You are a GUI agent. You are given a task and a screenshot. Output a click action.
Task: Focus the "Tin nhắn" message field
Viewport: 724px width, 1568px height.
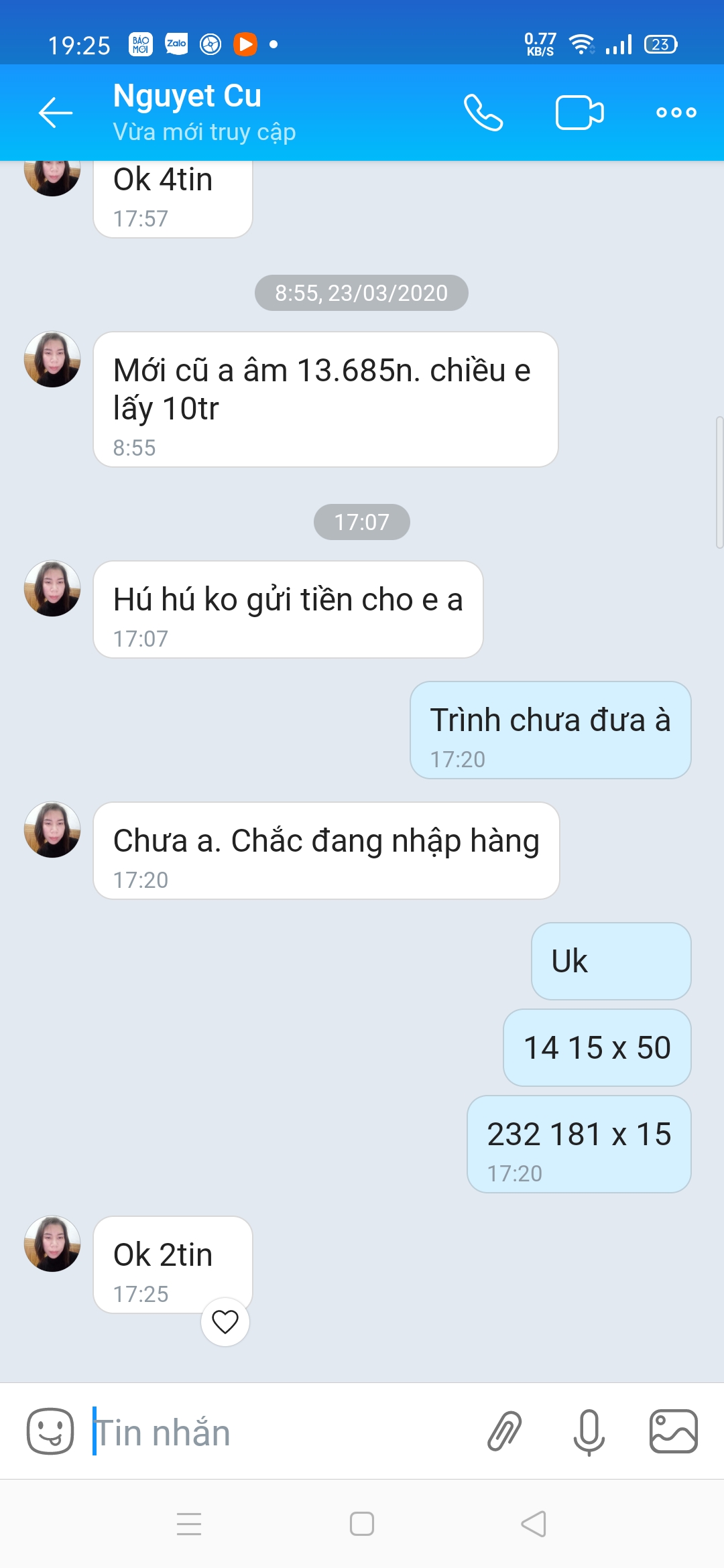(282, 1432)
